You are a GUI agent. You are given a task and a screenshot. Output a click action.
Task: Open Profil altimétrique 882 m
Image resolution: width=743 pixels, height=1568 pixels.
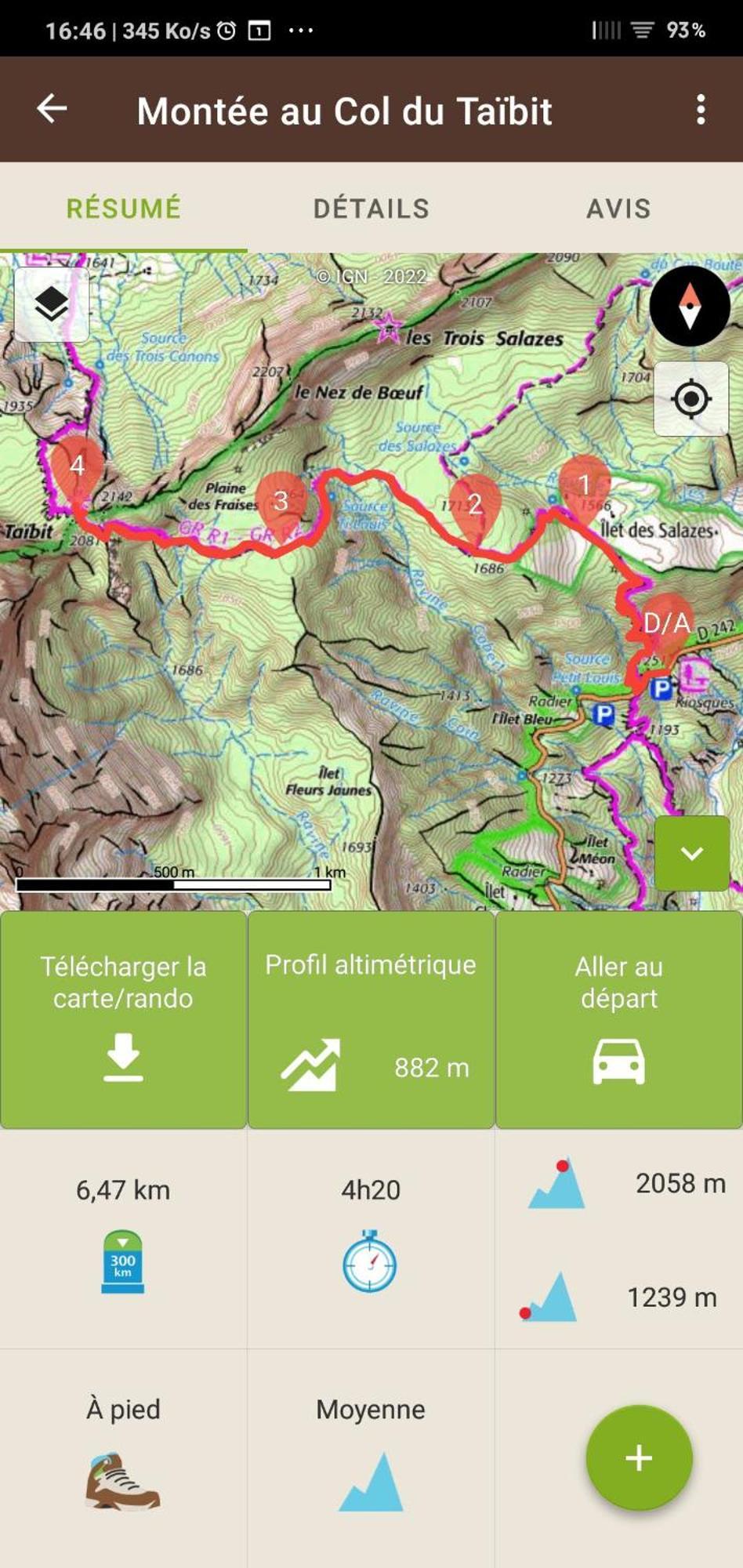(371, 1019)
